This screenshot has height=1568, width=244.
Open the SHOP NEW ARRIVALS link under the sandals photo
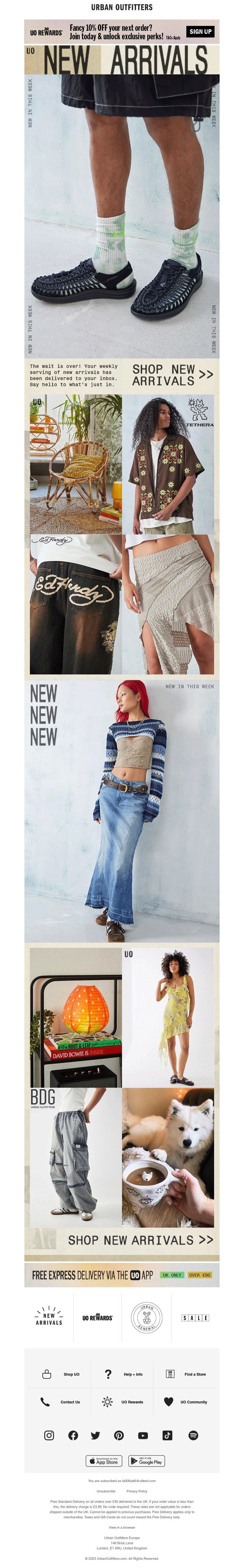(172, 375)
